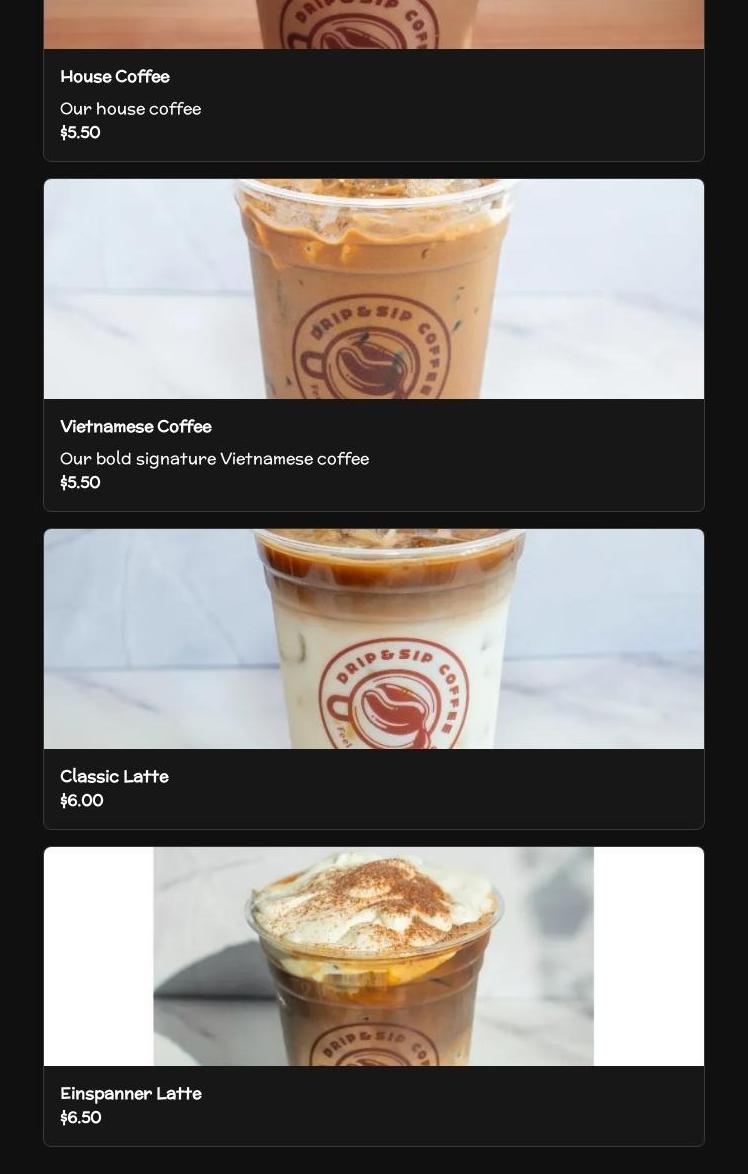Click the $5.50 price under Vietnamese Coffee
This screenshot has width=748, height=1174.
[80, 482]
